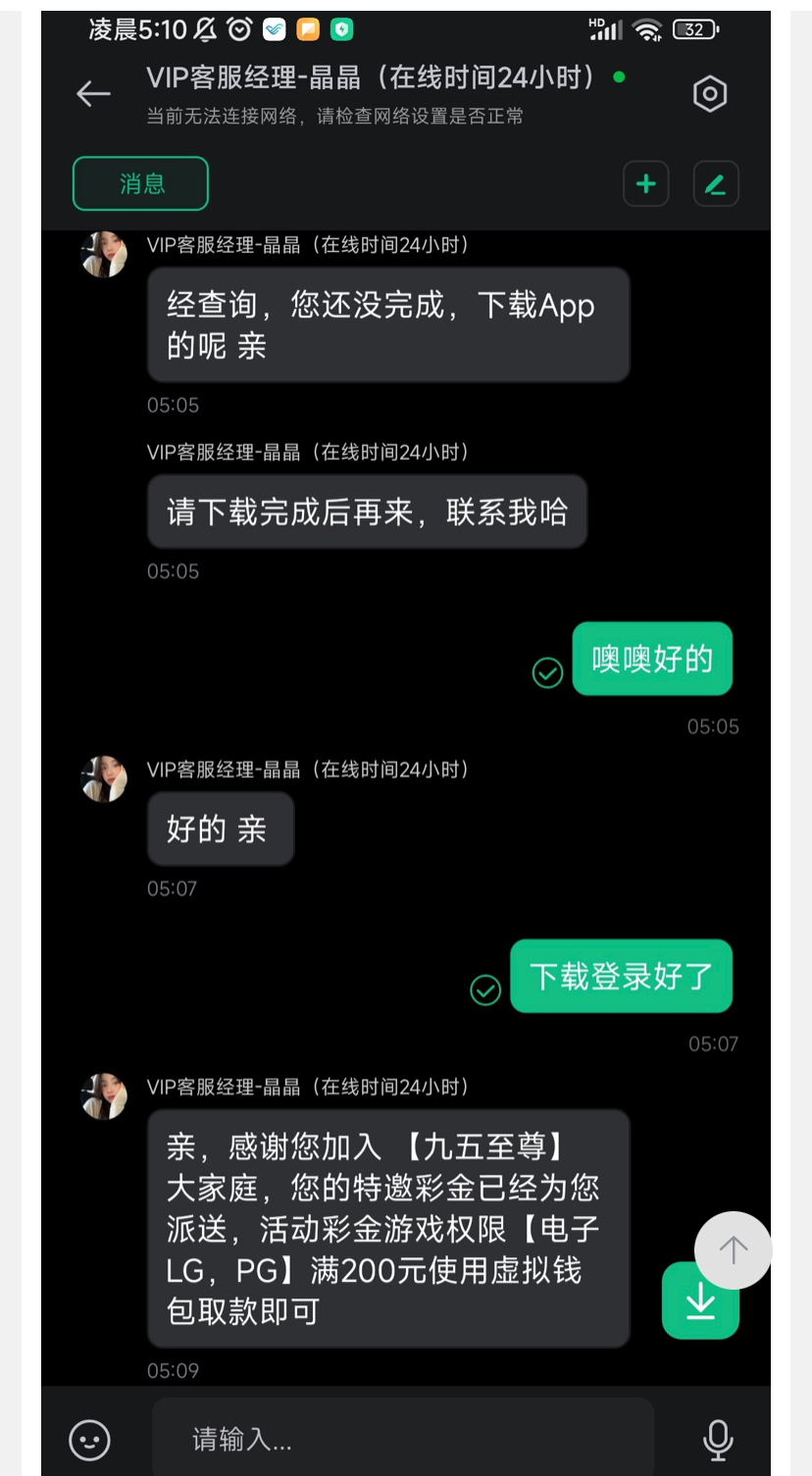This screenshot has width=812, height=1476.
Task: Focus the 请输入 message field
Action: (x=402, y=1439)
